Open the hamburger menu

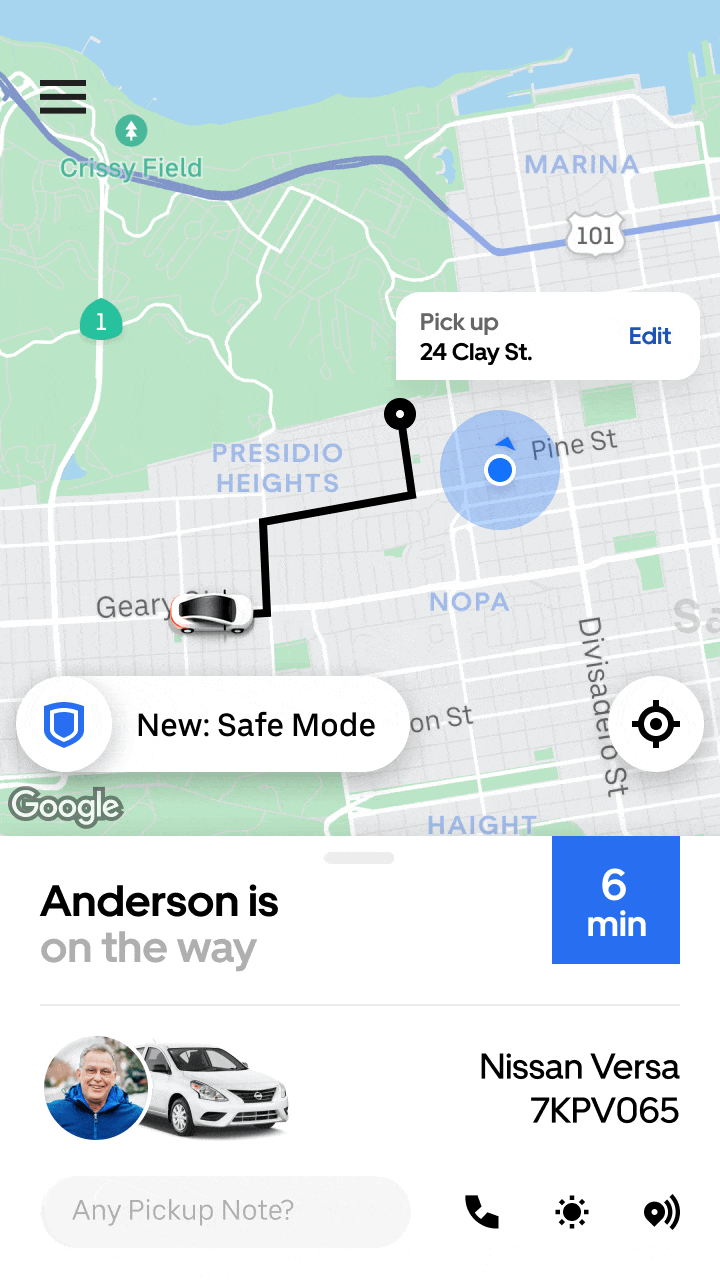63,97
